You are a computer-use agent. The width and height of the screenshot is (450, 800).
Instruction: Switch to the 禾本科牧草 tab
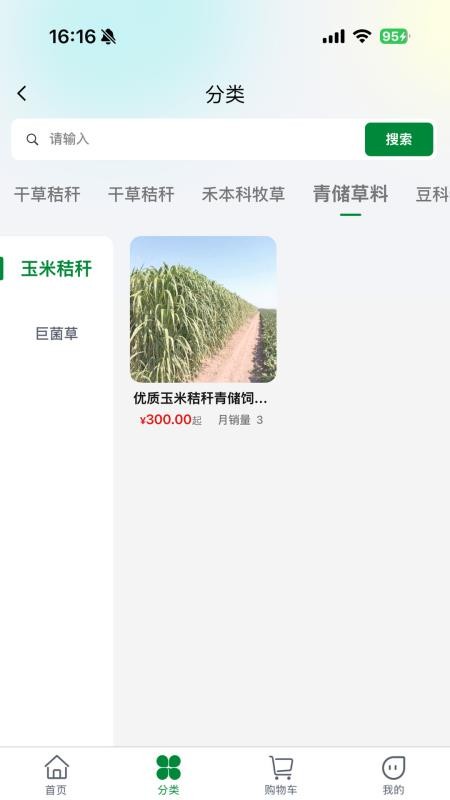click(x=243, y=194)
